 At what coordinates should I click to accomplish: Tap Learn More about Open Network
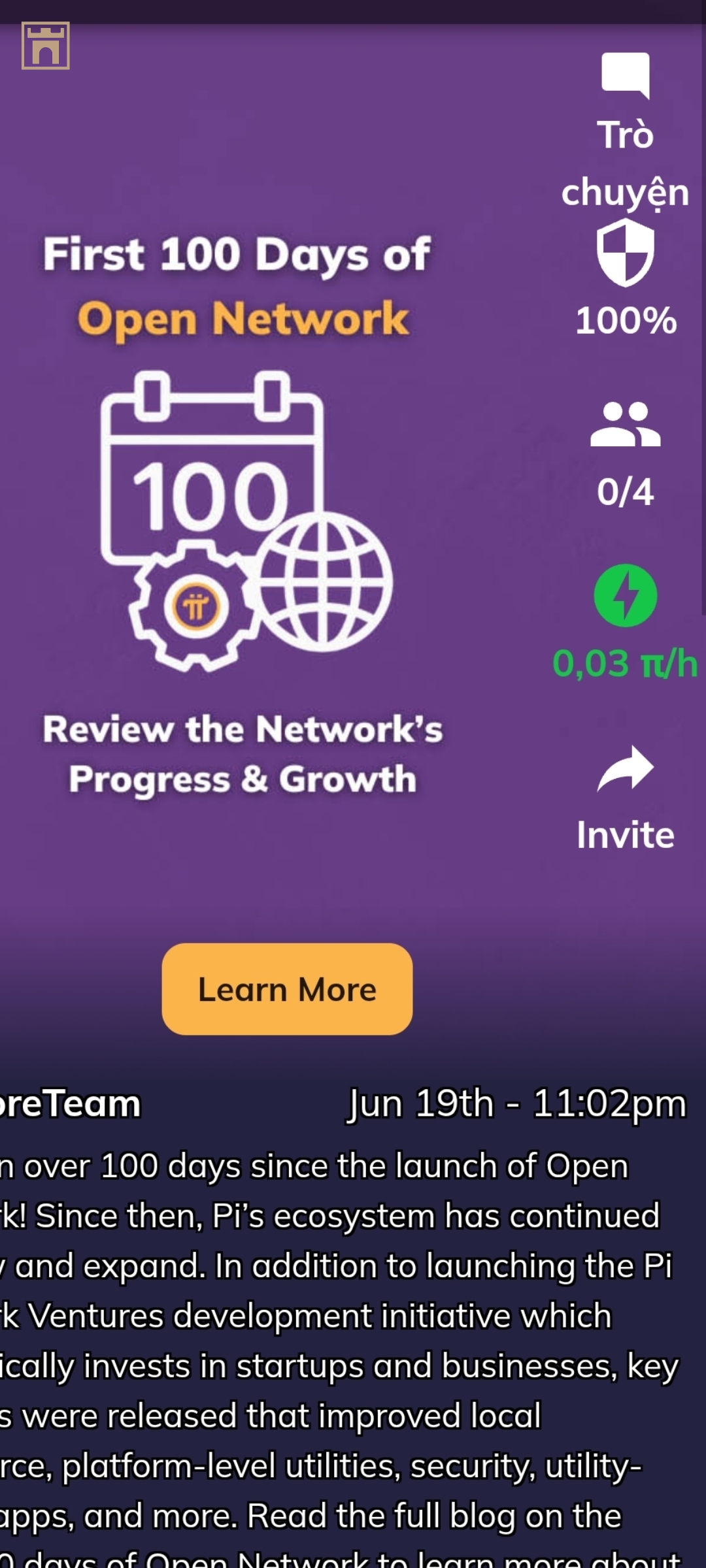287,988
